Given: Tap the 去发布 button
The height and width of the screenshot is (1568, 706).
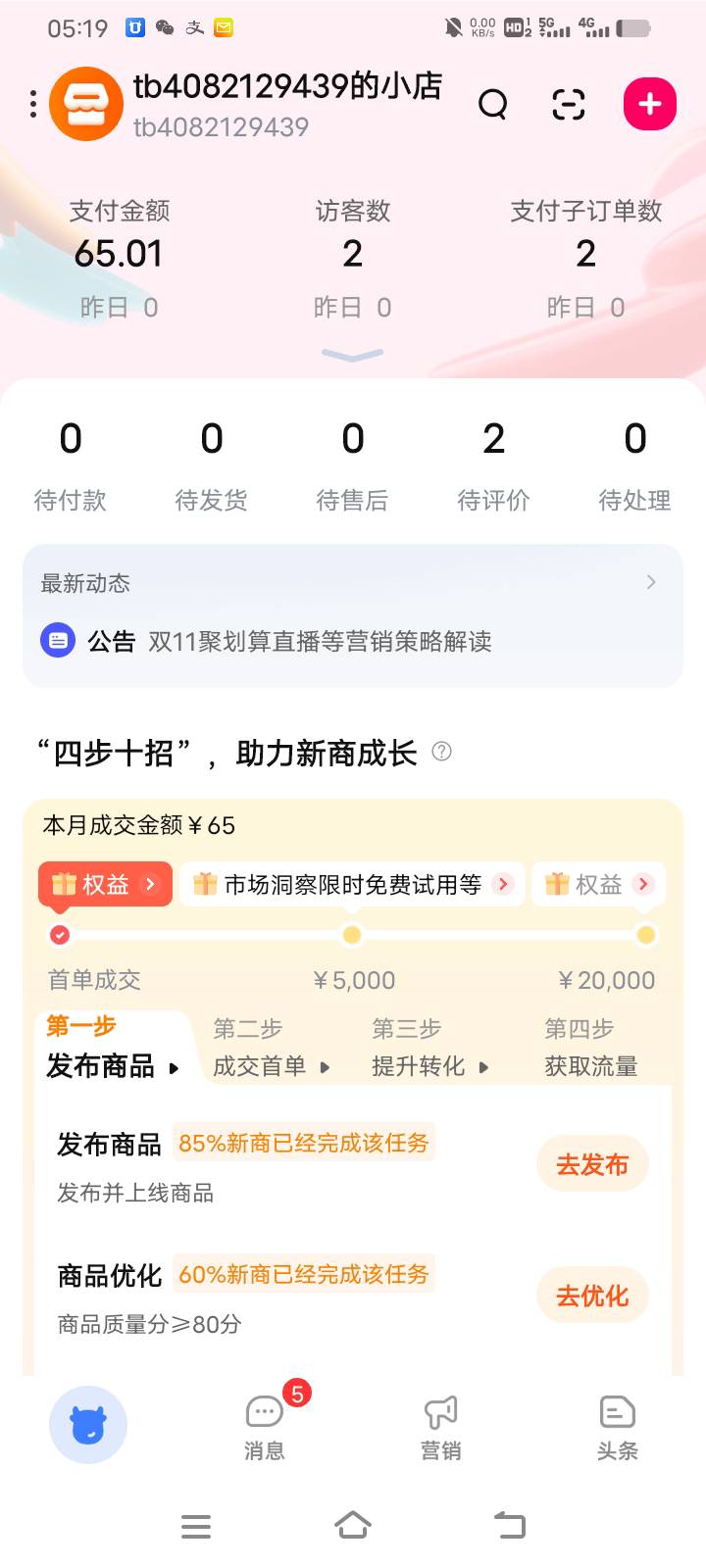Looking at the screenshot, I should click(592, 1164).
